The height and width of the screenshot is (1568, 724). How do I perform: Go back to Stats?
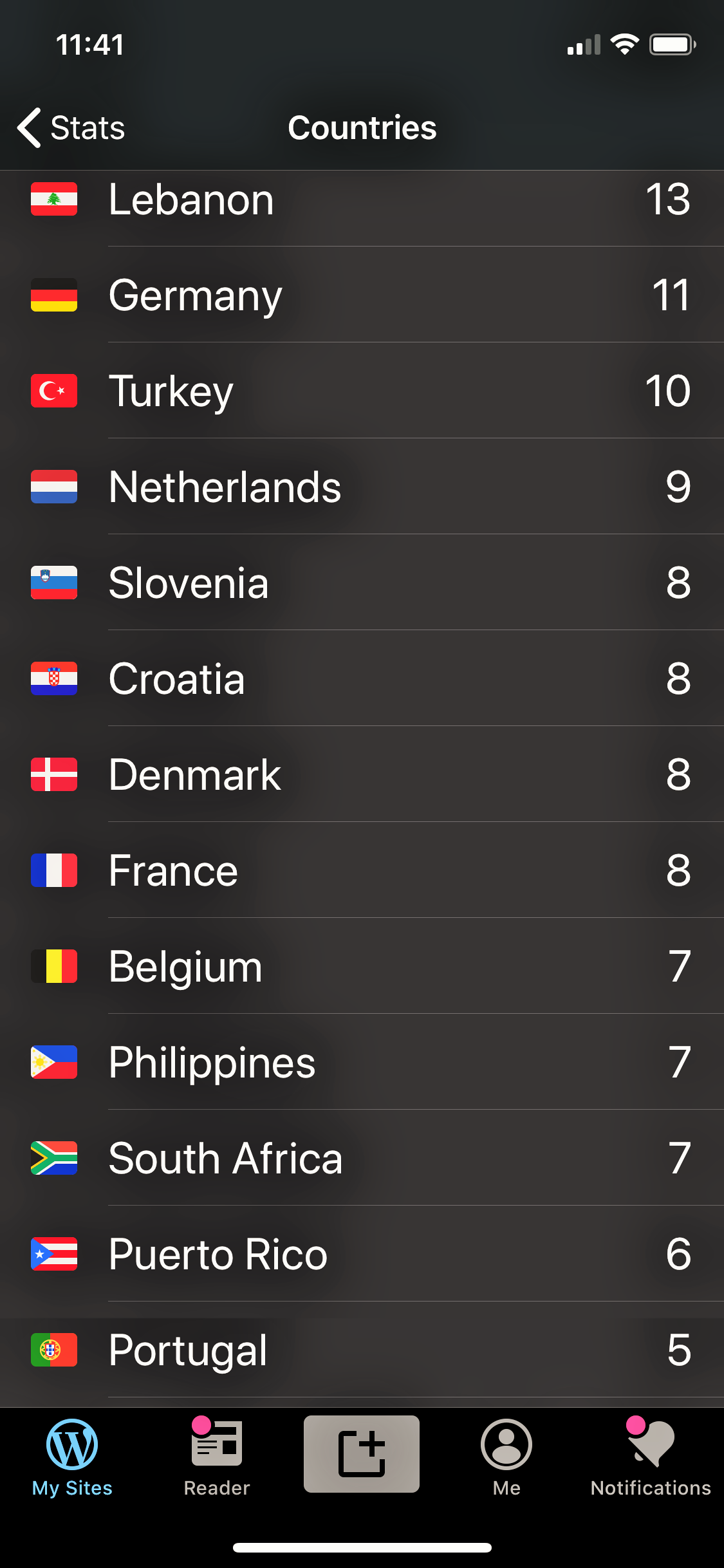[x=71, y=127]
